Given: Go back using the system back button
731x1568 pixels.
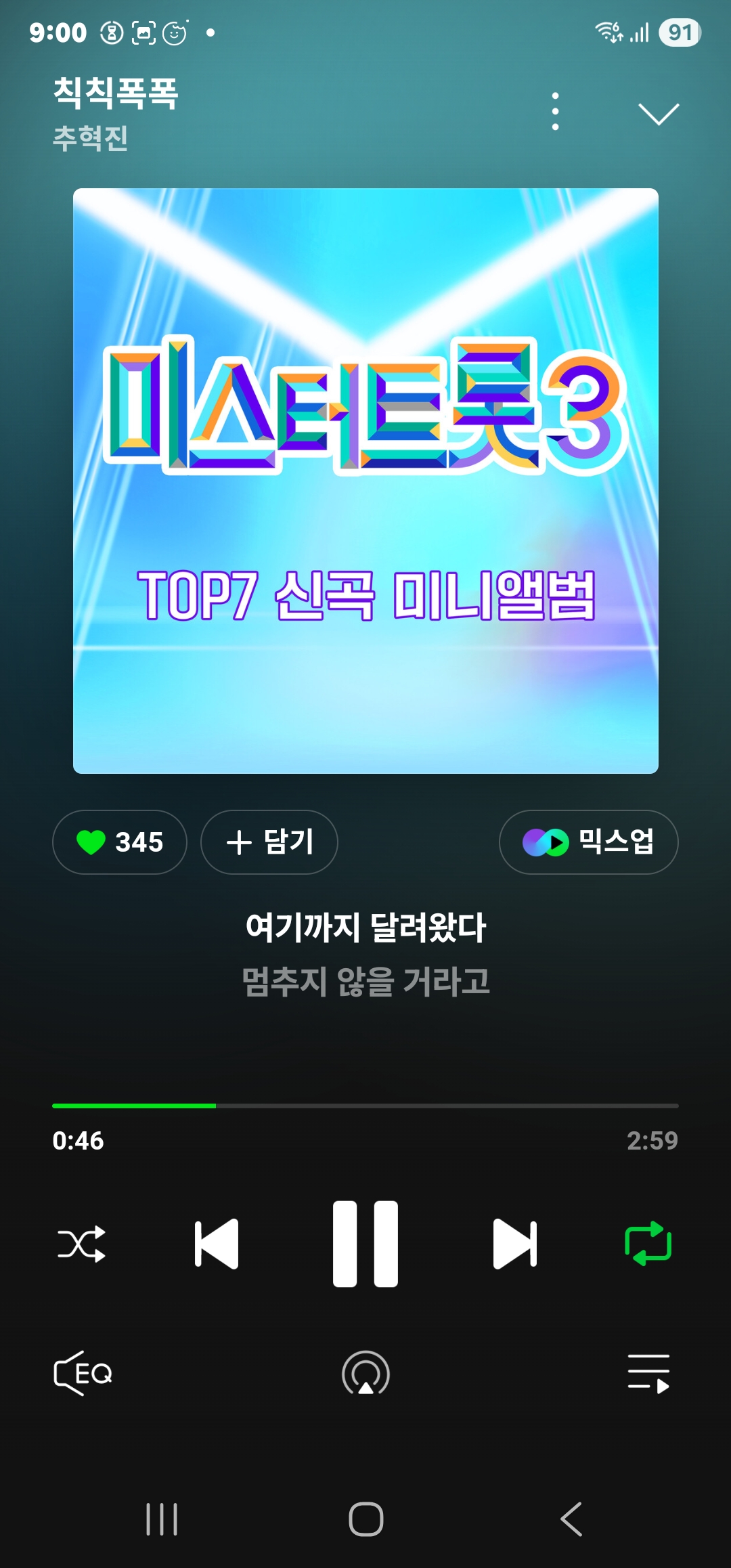Looking at the screenshot, I should click(571, 1519).
